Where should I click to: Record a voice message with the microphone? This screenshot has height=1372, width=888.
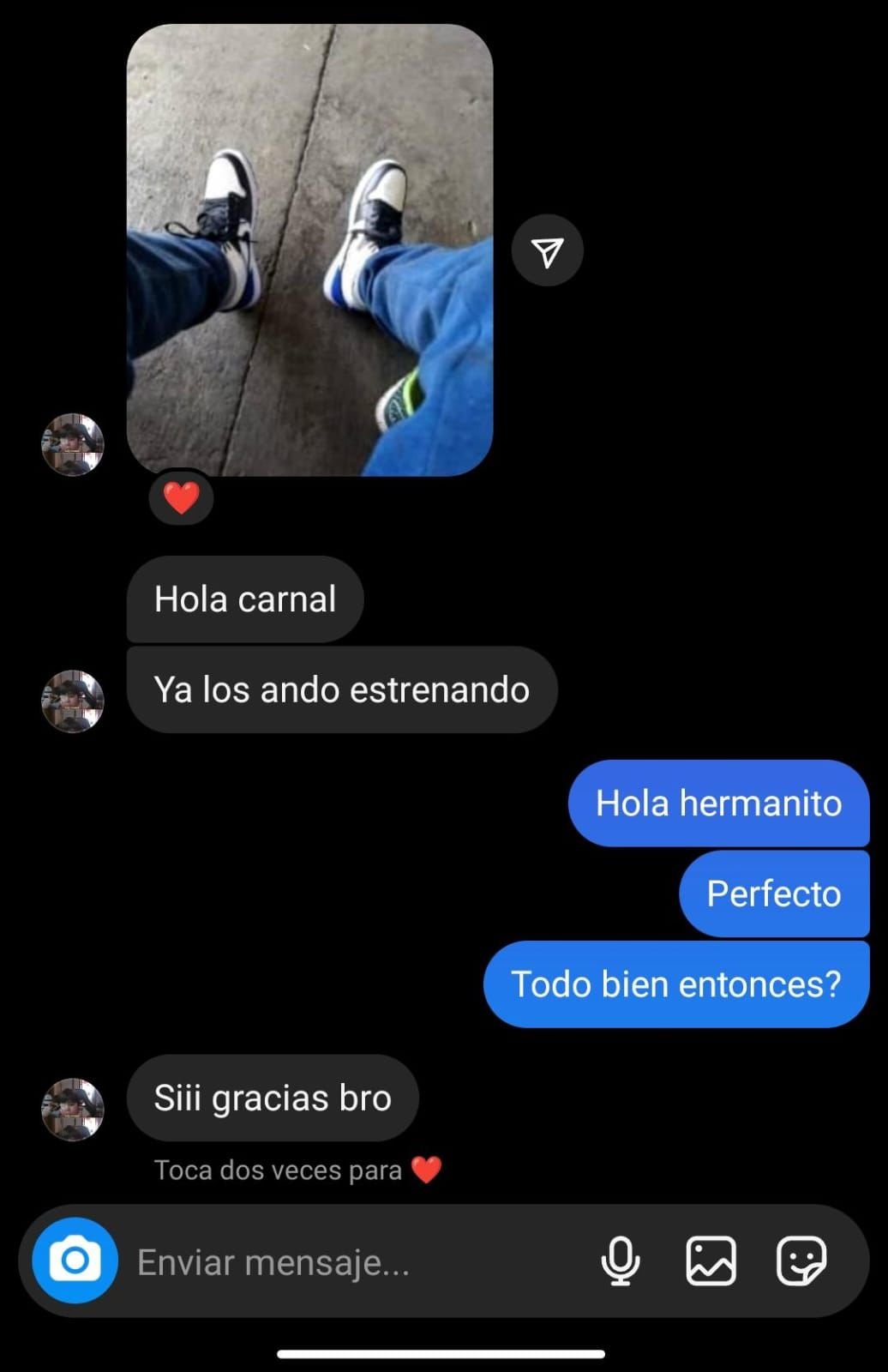click(621, 1261)
